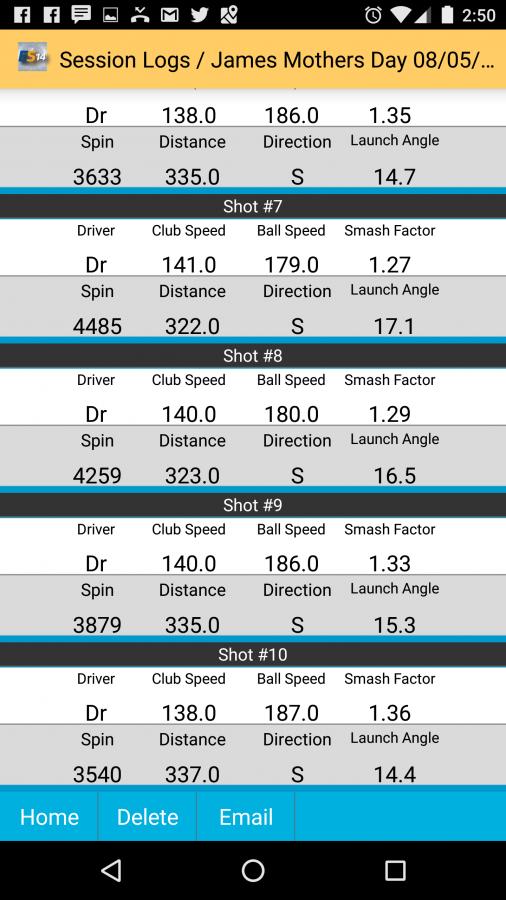Open recent apps from the navigation bar
Screen dimensions: 506x900
[395, 870]
